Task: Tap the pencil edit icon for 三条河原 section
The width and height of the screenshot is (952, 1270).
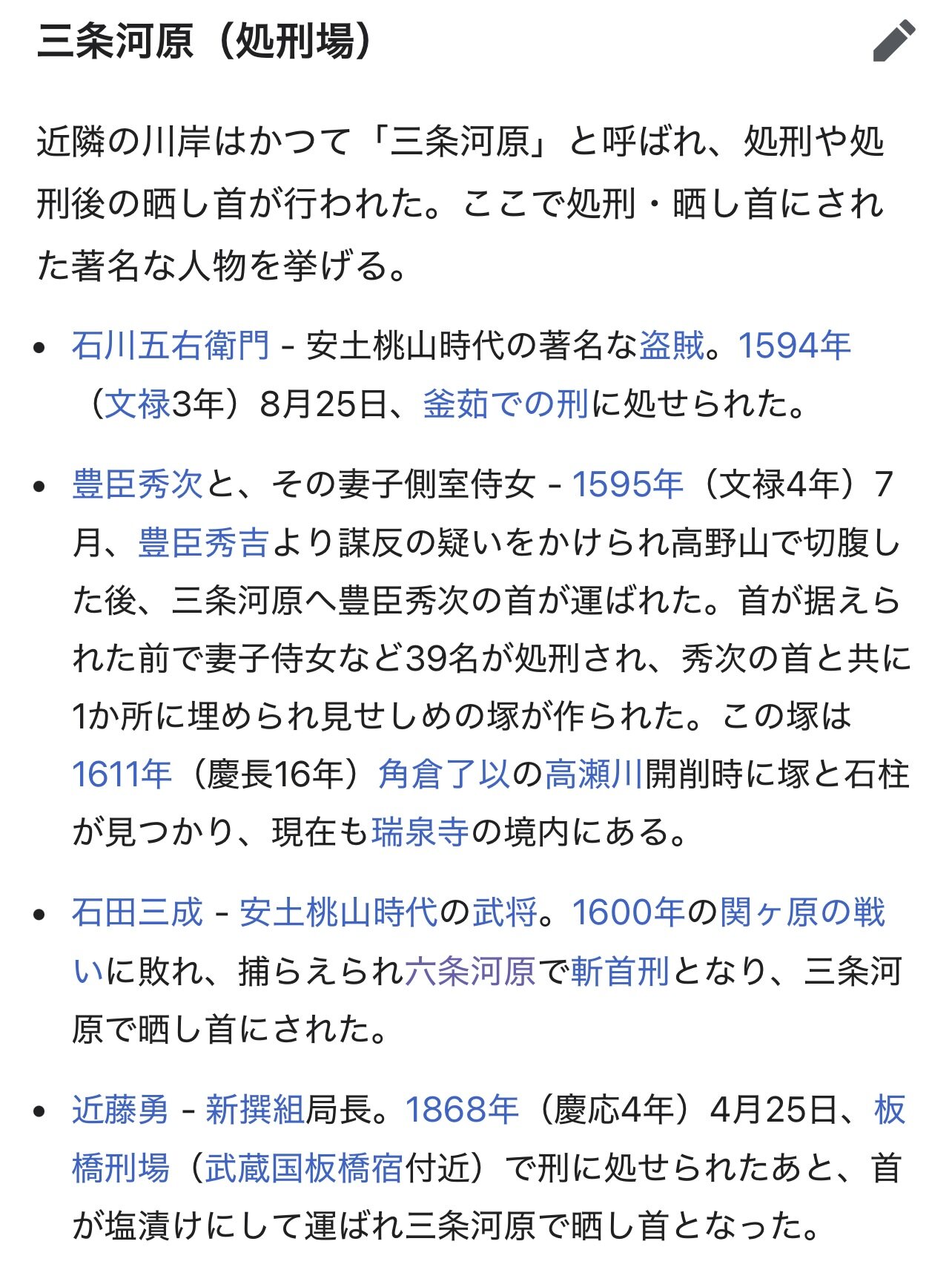Action: [893, 42]
